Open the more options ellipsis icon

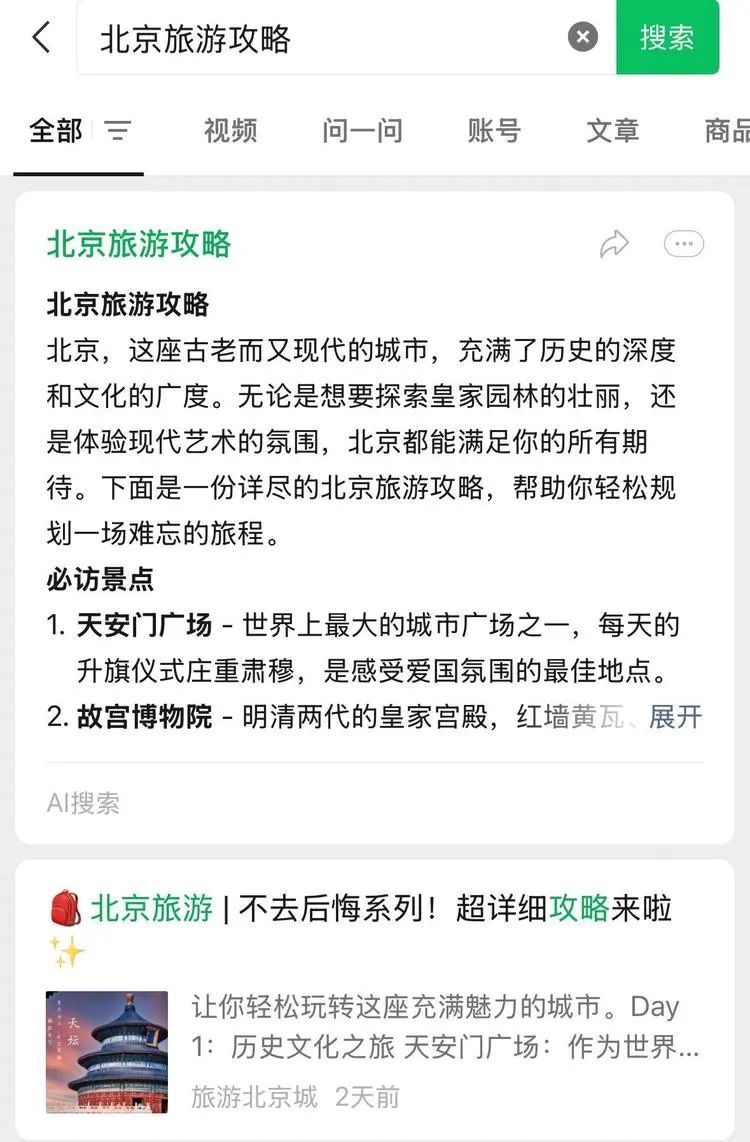pyautogui.click(x=686, y=244)
